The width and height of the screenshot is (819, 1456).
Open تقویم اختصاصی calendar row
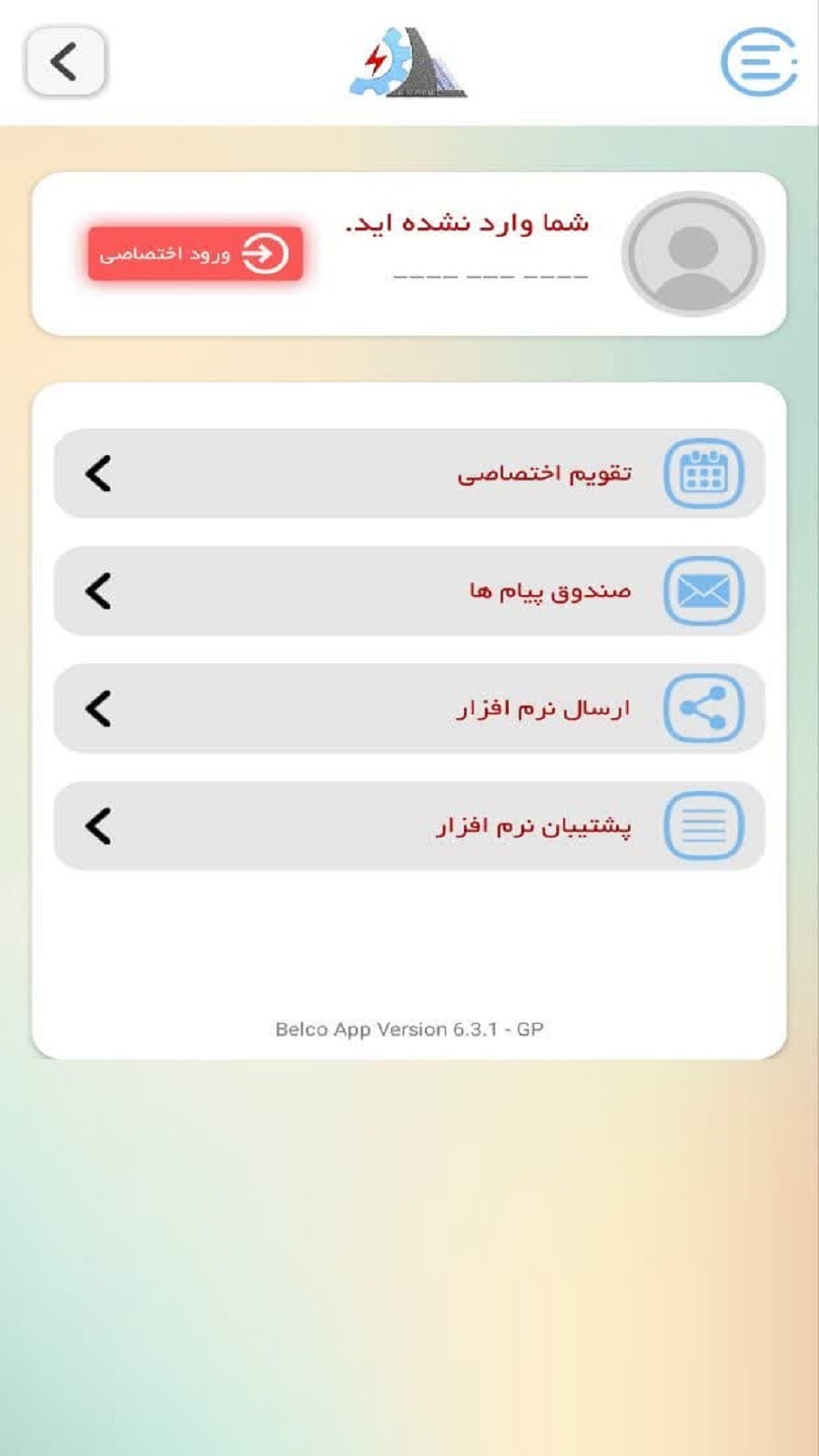pos(409,473)
